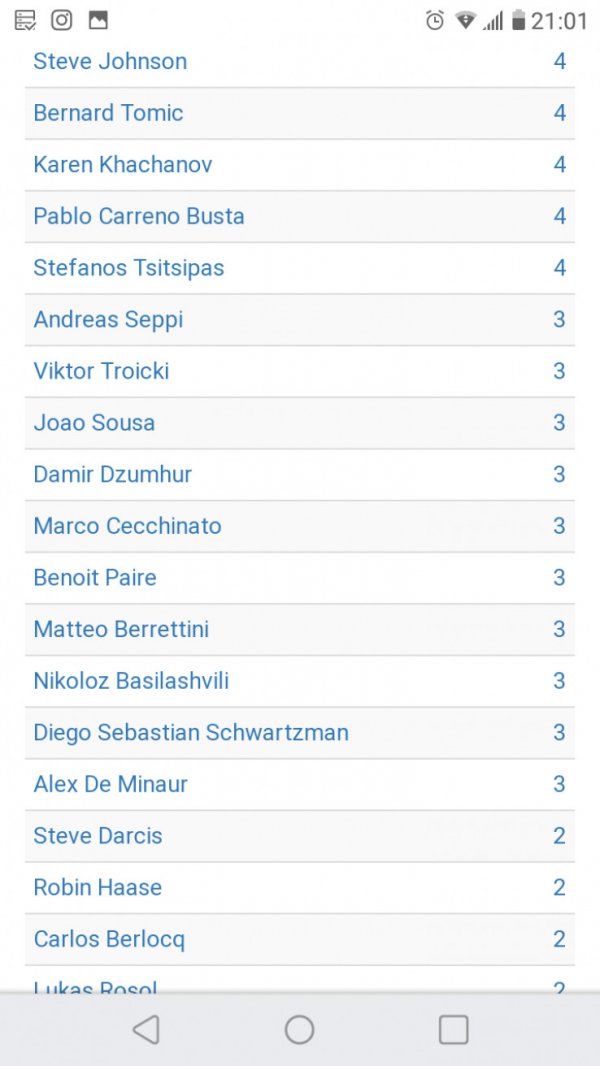Tap on Andreas Seppi

pos(108,320)
